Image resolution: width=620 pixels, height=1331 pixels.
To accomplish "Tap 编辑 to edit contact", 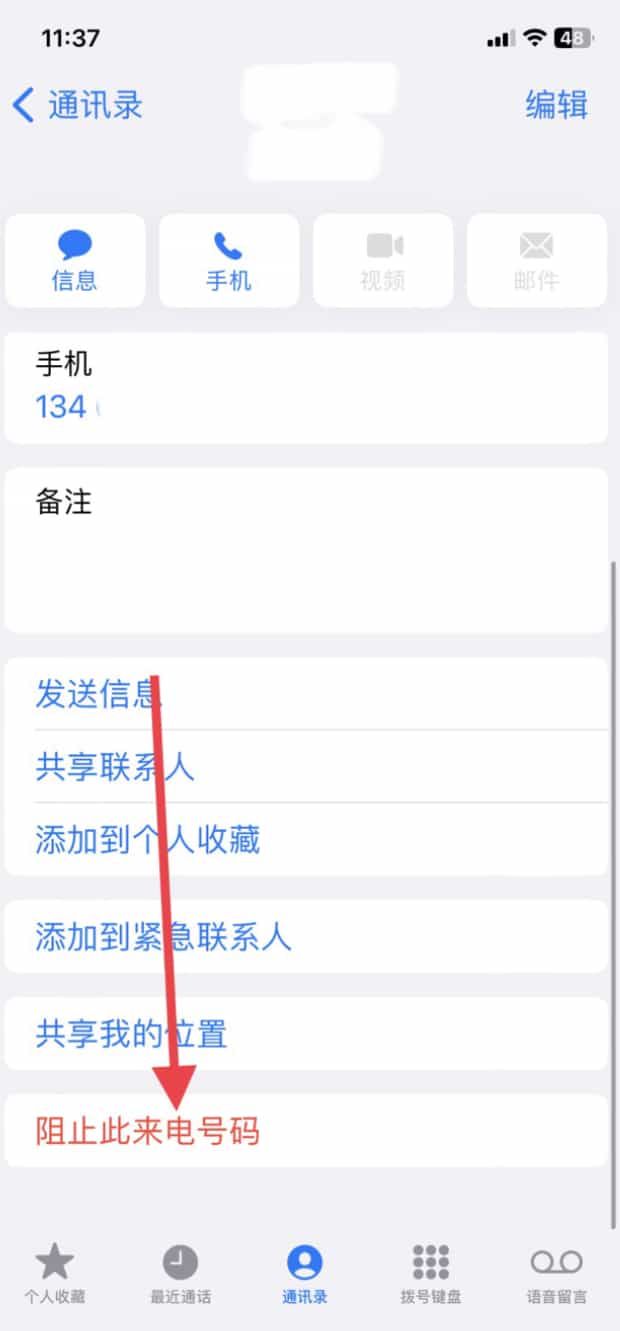I will (x=556, y=105).
